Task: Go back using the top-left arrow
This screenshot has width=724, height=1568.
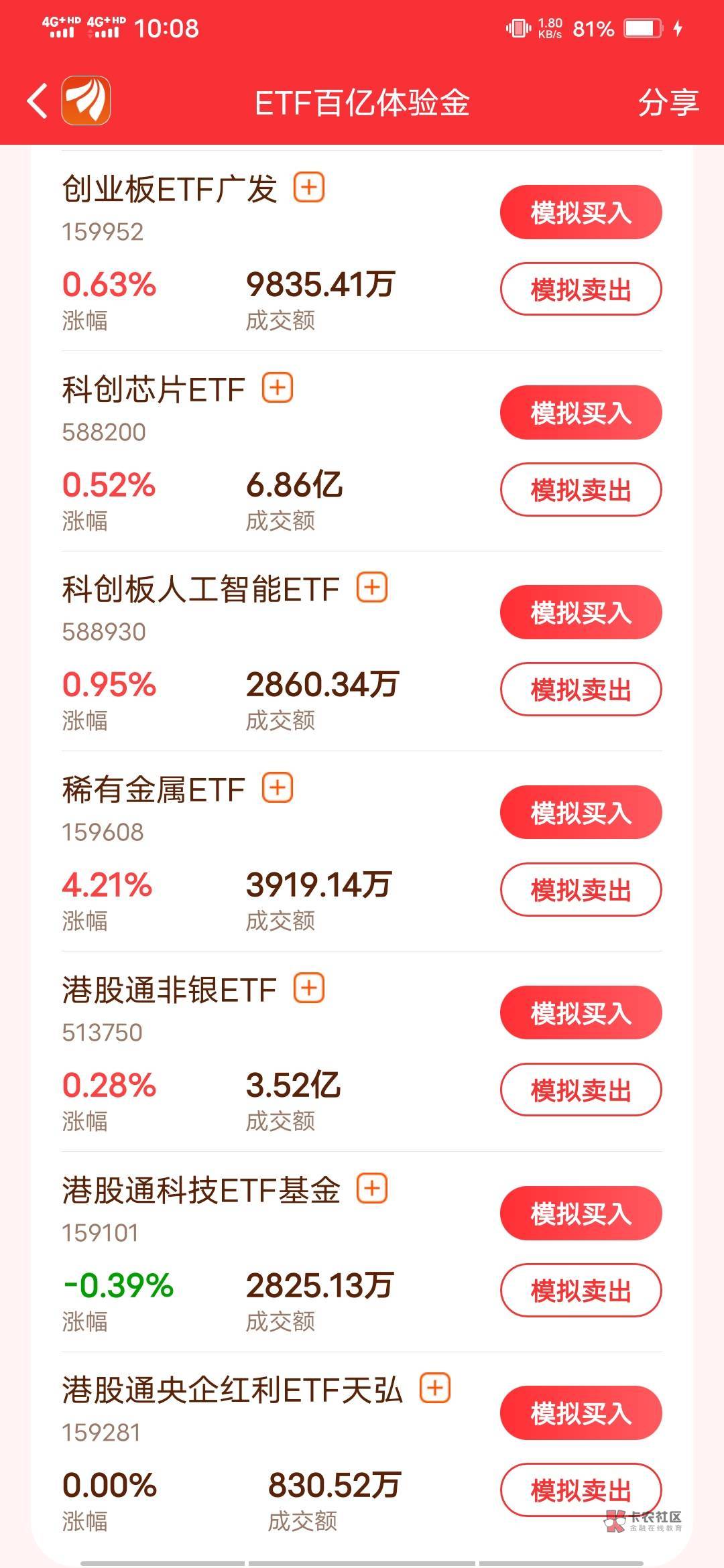Action: [x=38, y=102]
